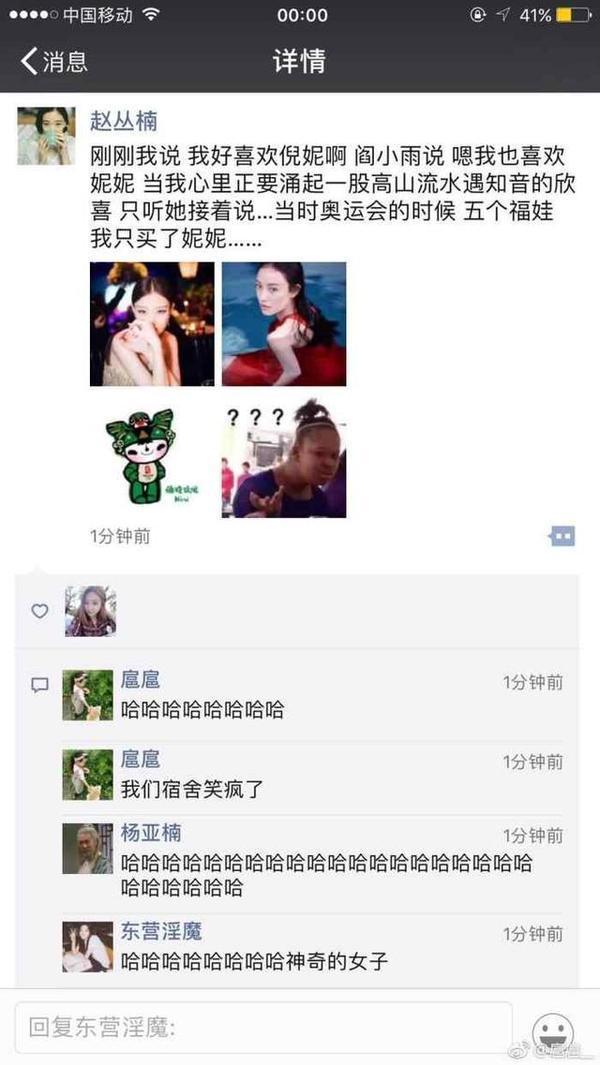View the question marks meme image
Image resolution: width=600 pixels, height=1065 pixels.
tap(284, 455)
